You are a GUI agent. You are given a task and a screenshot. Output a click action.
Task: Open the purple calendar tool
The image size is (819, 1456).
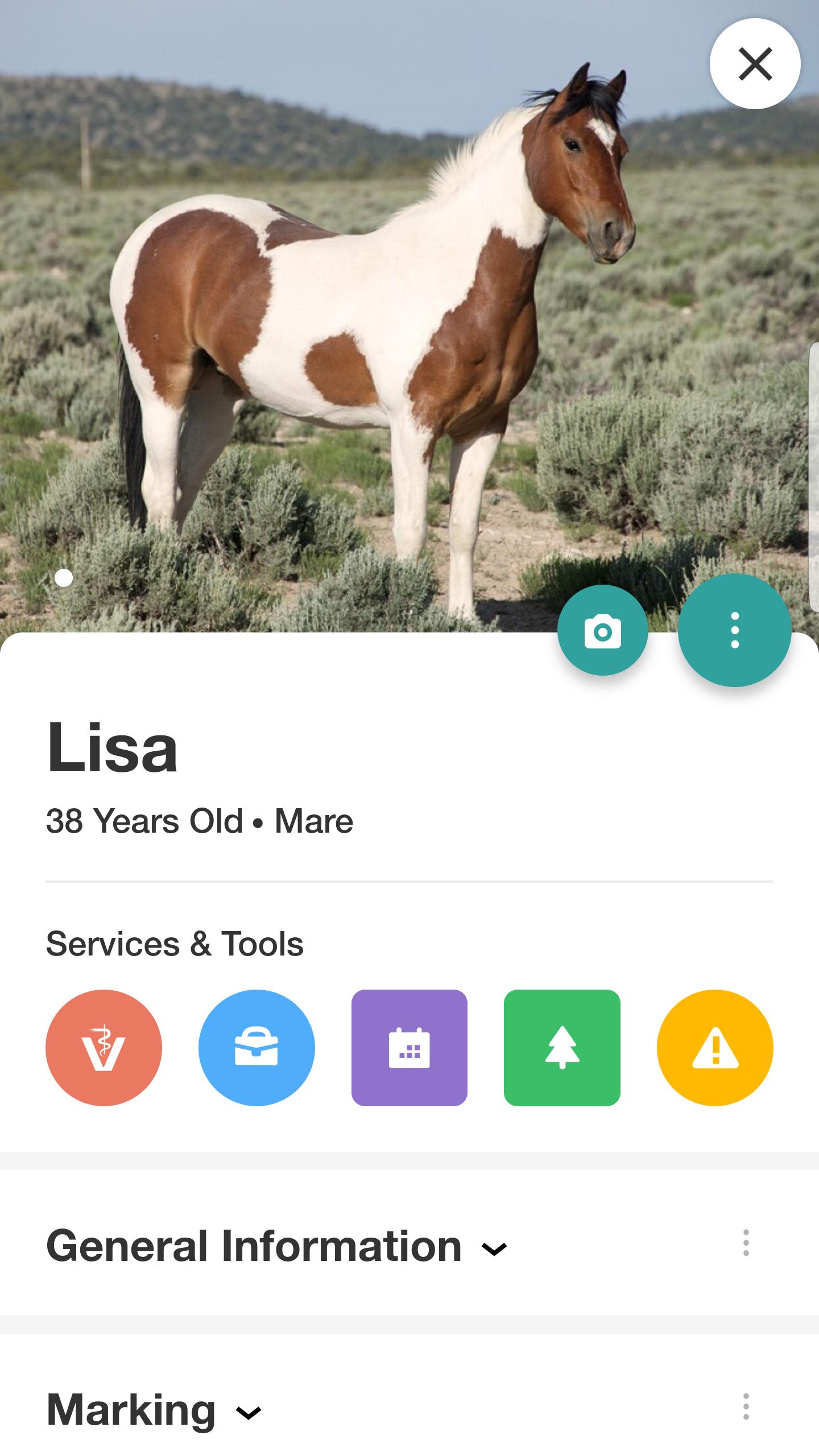point(409,1048)
